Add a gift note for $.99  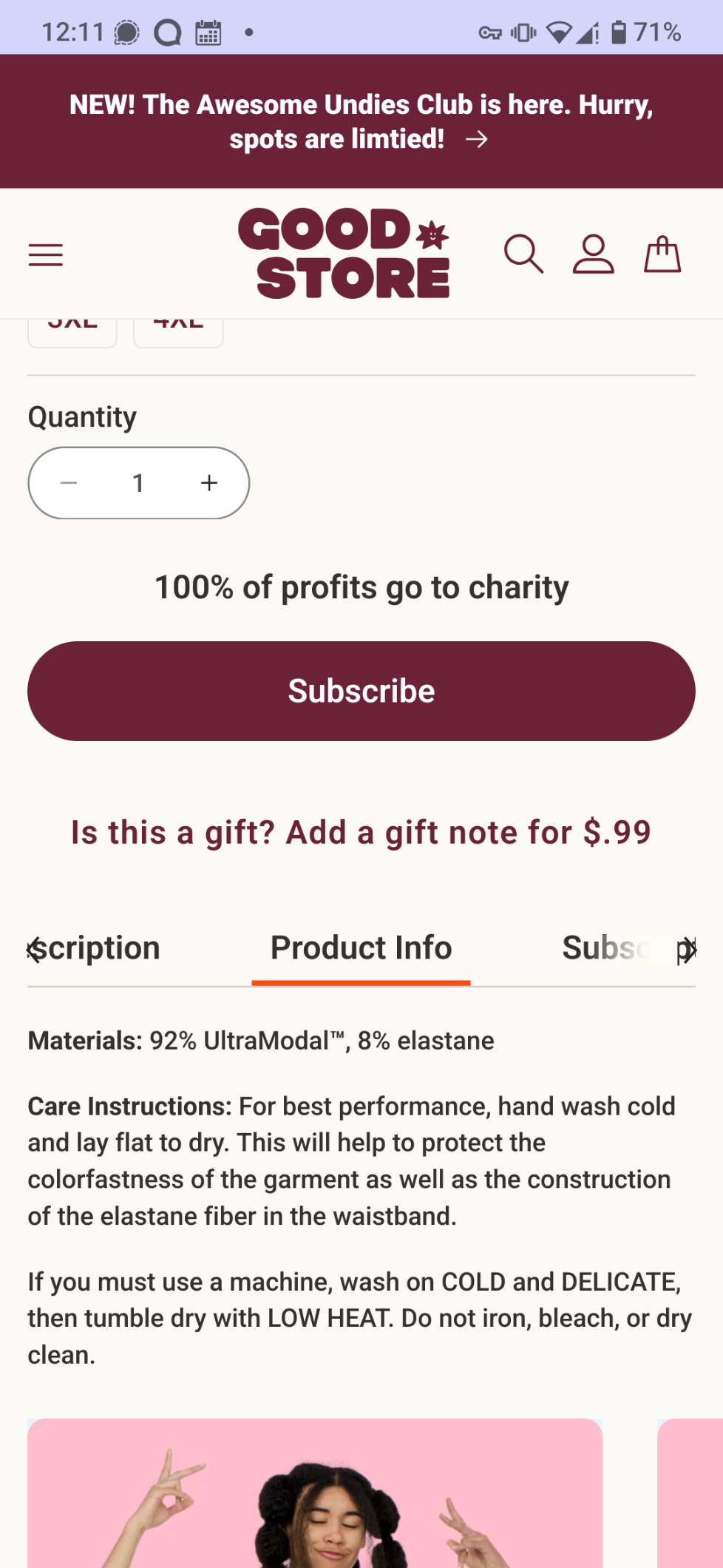click(361, 832)
